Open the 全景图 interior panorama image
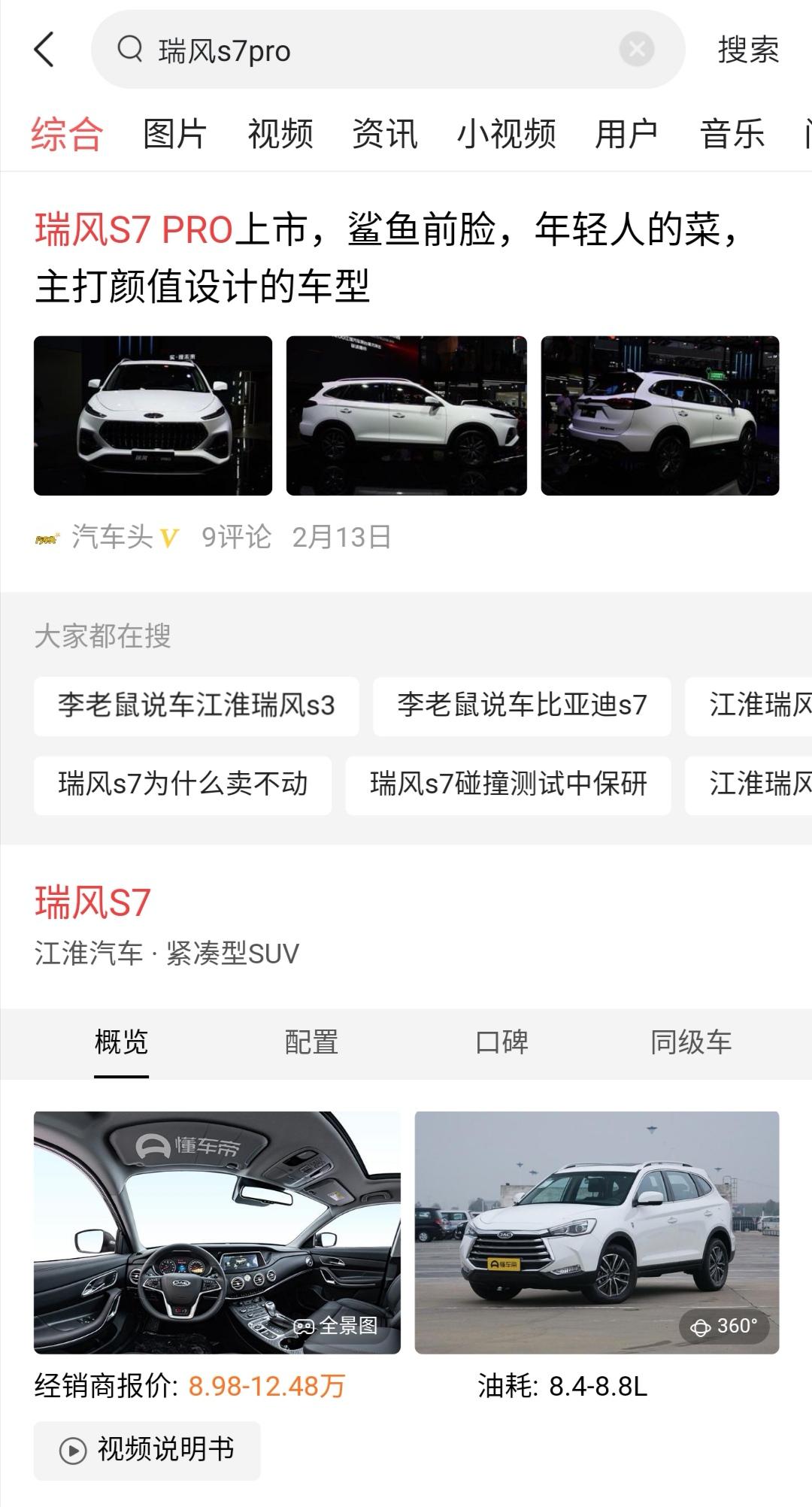The width and height of the screenshot is (812, 1507). coord(217,1232)
